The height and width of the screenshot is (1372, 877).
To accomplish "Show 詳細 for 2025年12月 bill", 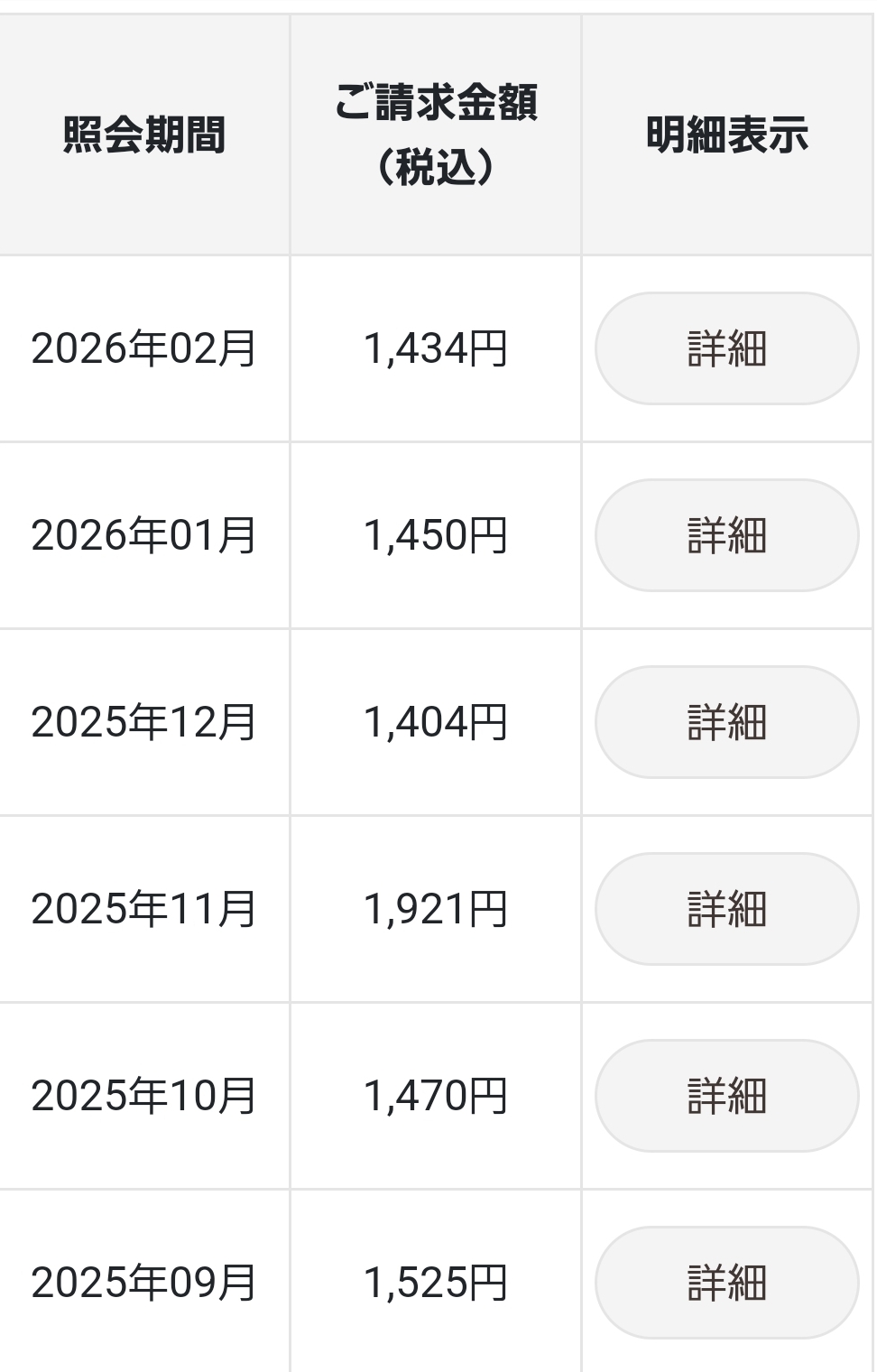I will click(726, 722).
